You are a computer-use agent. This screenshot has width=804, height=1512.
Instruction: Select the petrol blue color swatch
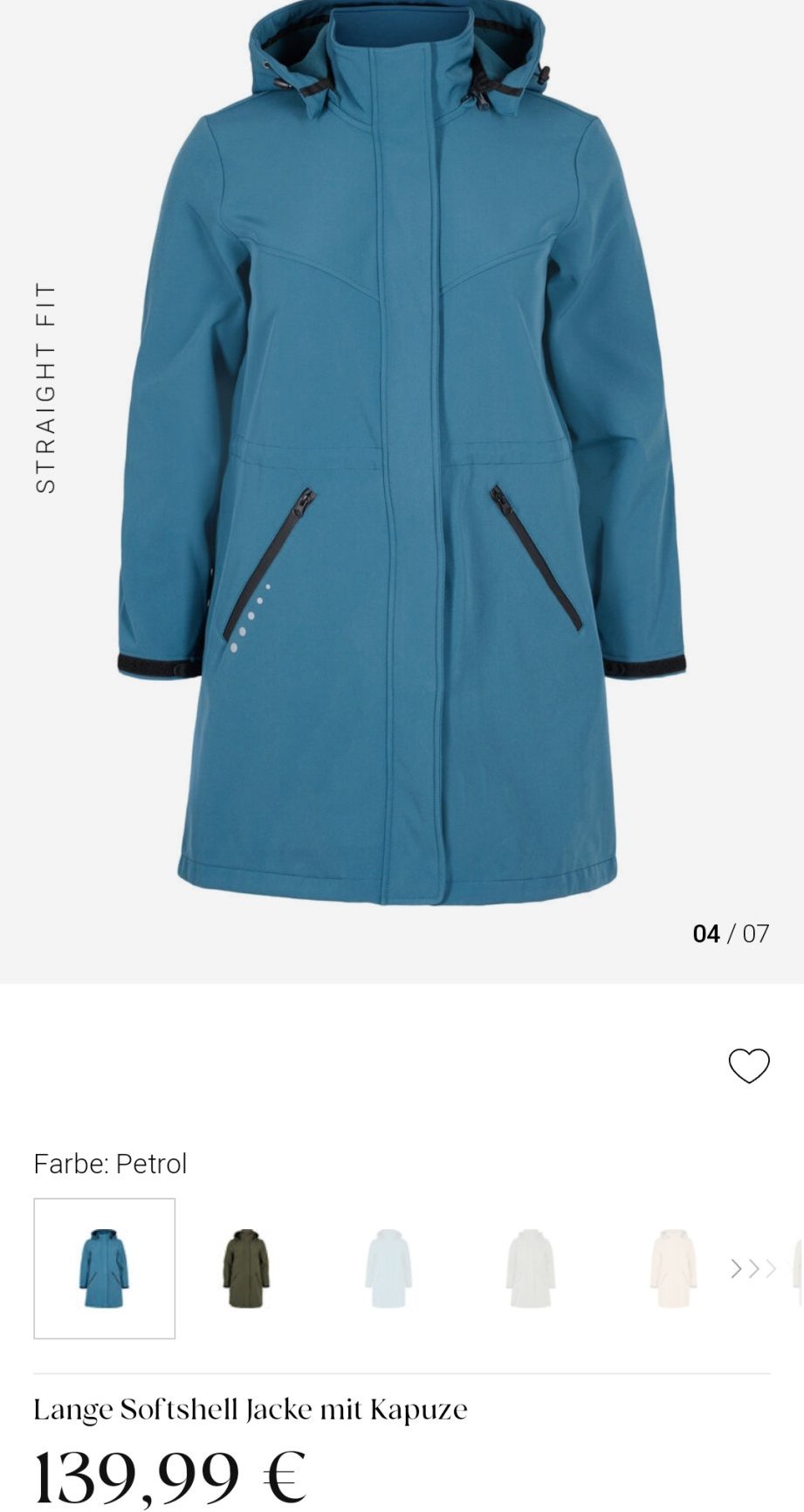104,1268
